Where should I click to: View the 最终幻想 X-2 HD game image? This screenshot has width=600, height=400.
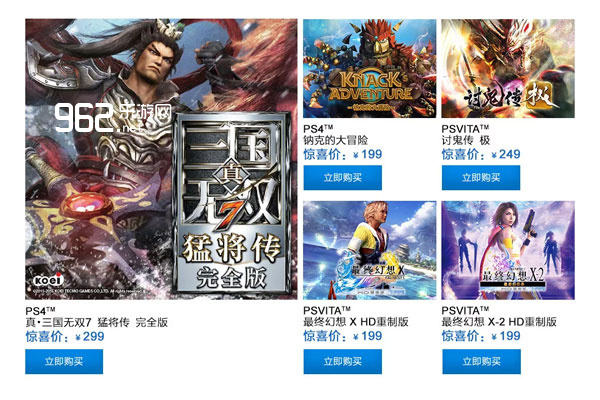[x=508, y=251]
